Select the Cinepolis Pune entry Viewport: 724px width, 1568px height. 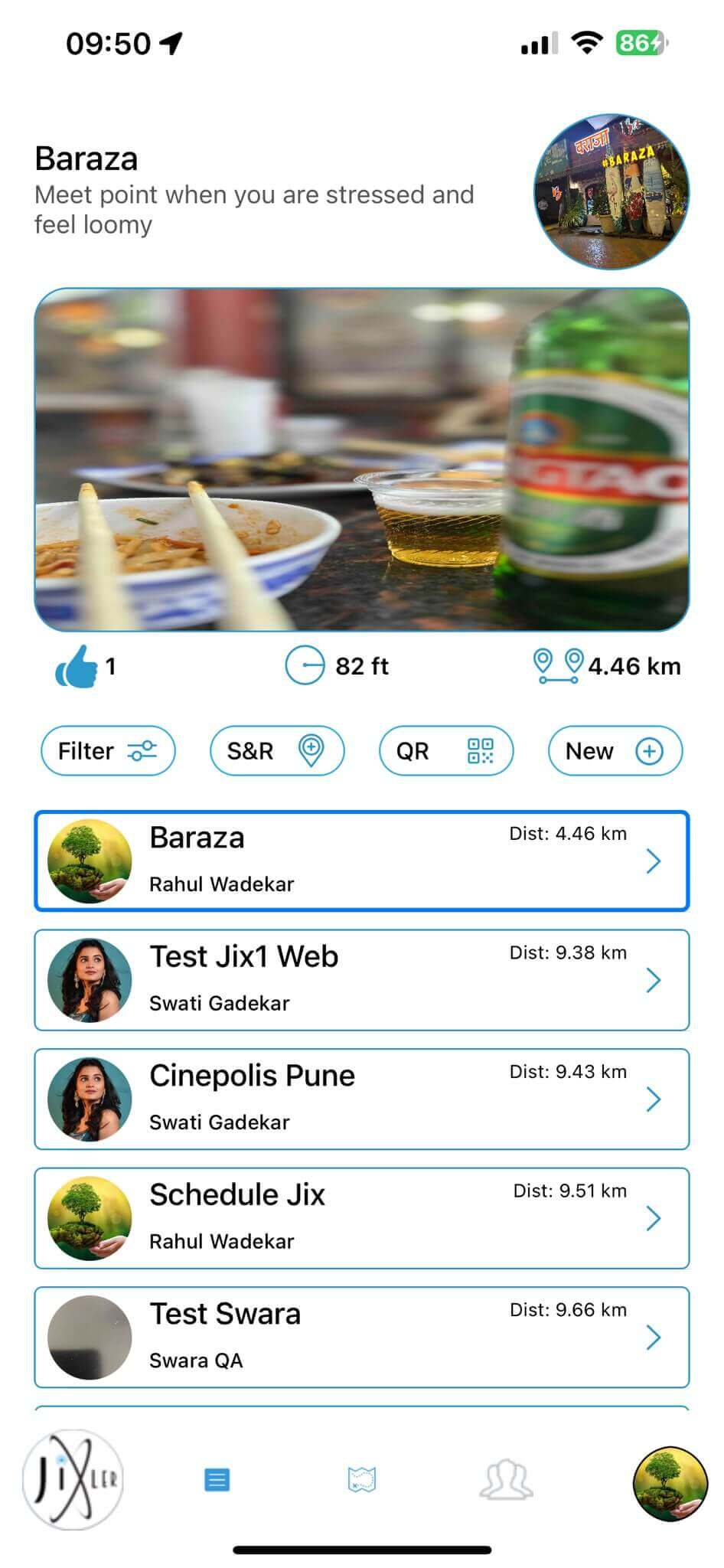(x=361, y=1099)
